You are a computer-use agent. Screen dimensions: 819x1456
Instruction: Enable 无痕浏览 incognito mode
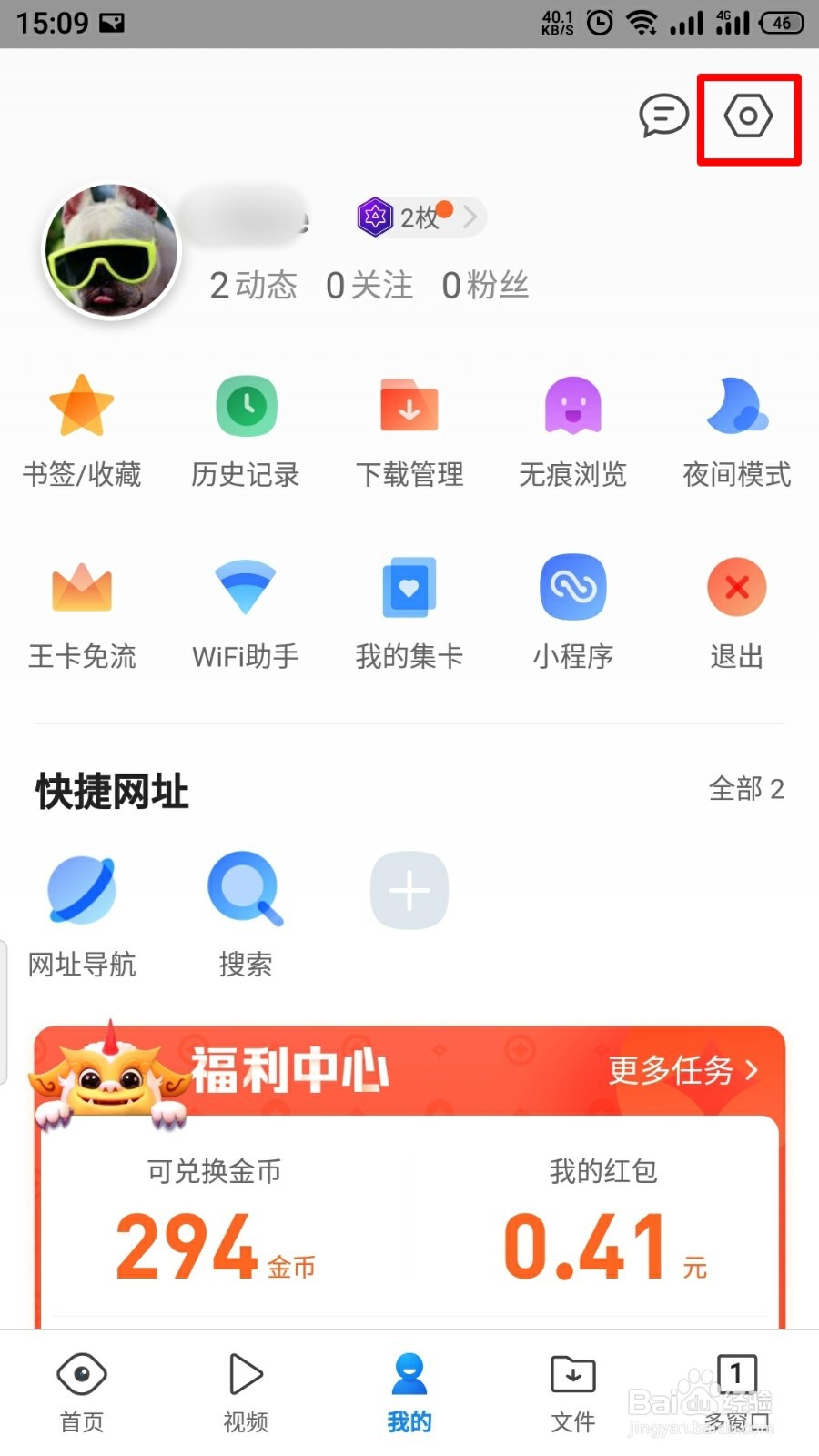pyautogui.click(x=572, y=428)
